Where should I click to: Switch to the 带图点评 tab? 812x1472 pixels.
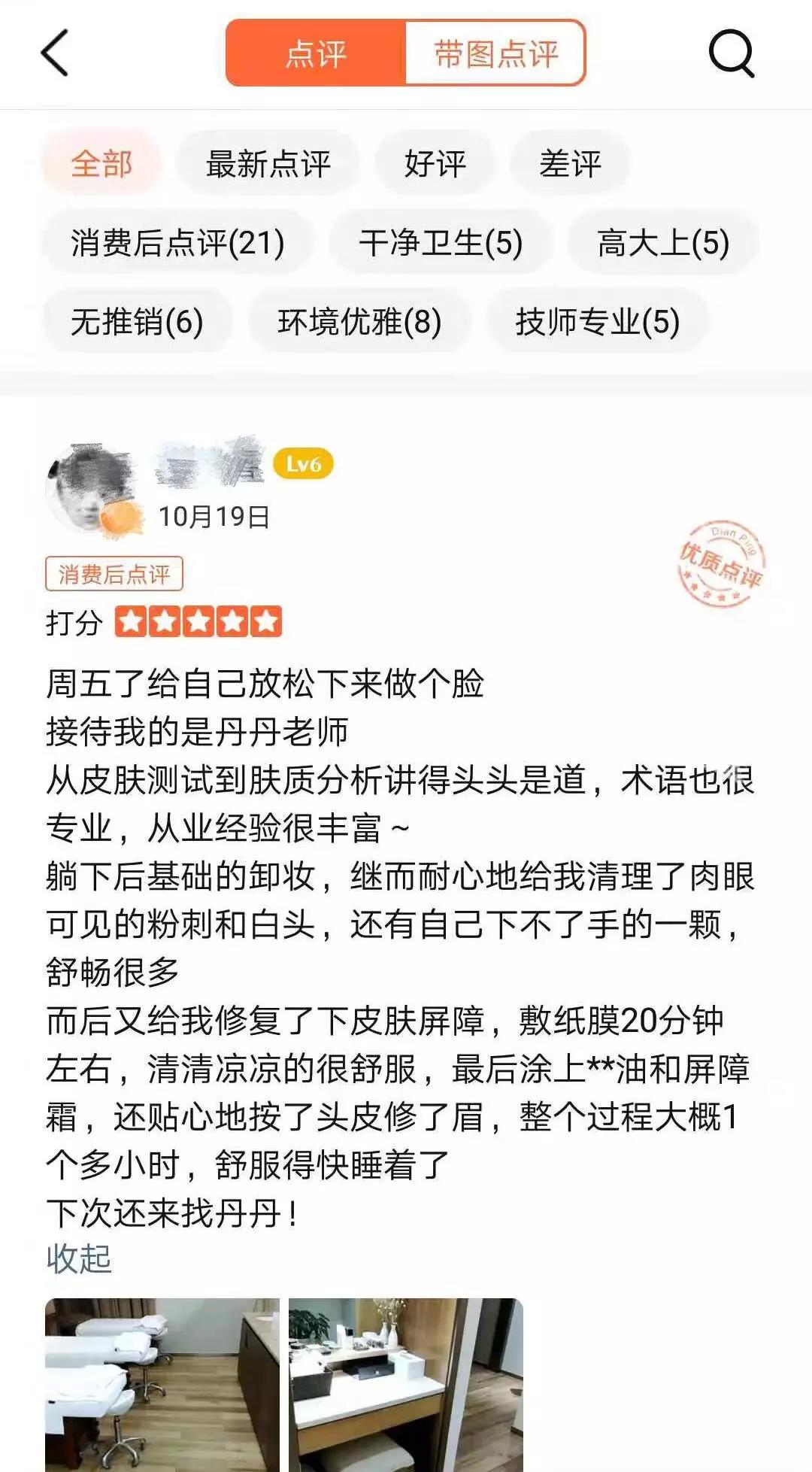click(495, 53)
